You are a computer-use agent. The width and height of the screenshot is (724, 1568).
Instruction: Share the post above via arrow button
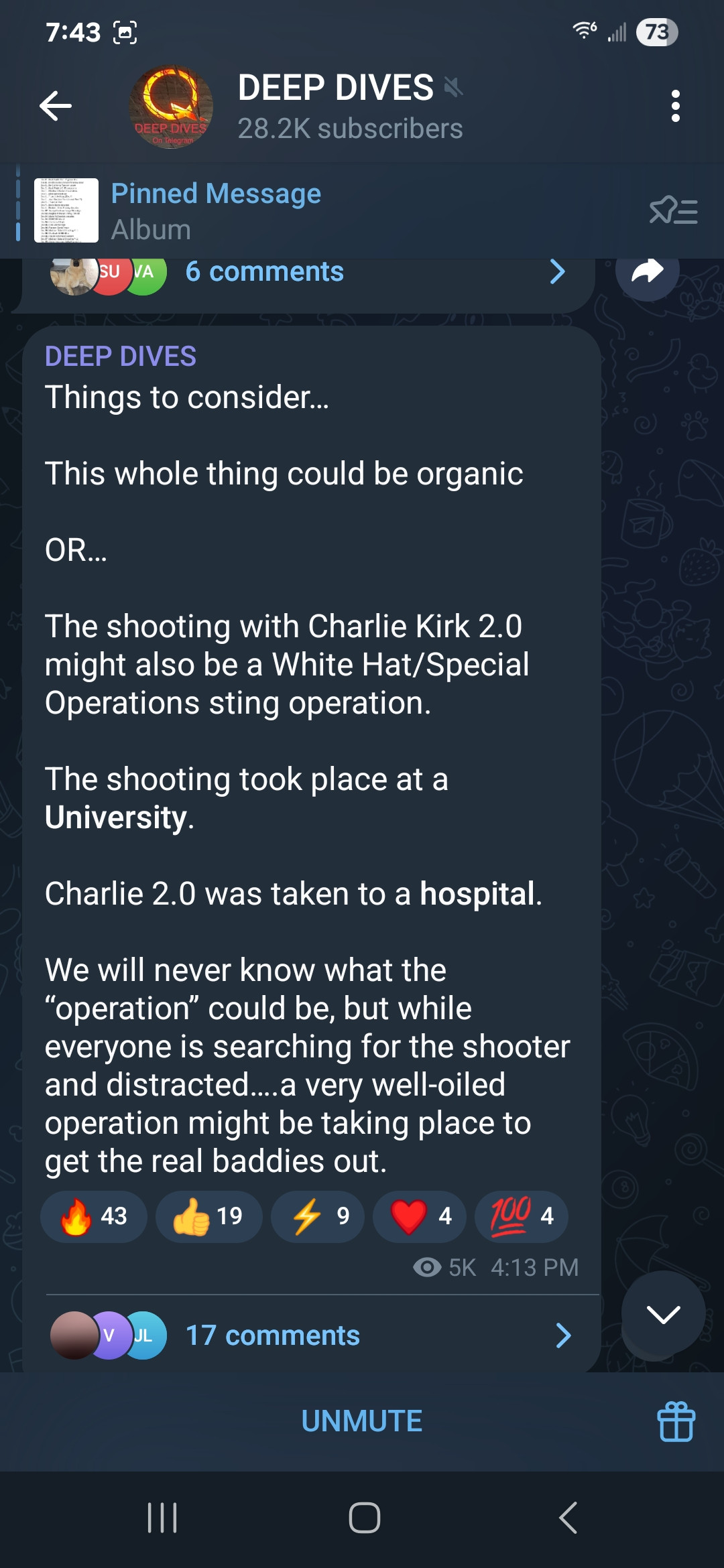(647, 271)
